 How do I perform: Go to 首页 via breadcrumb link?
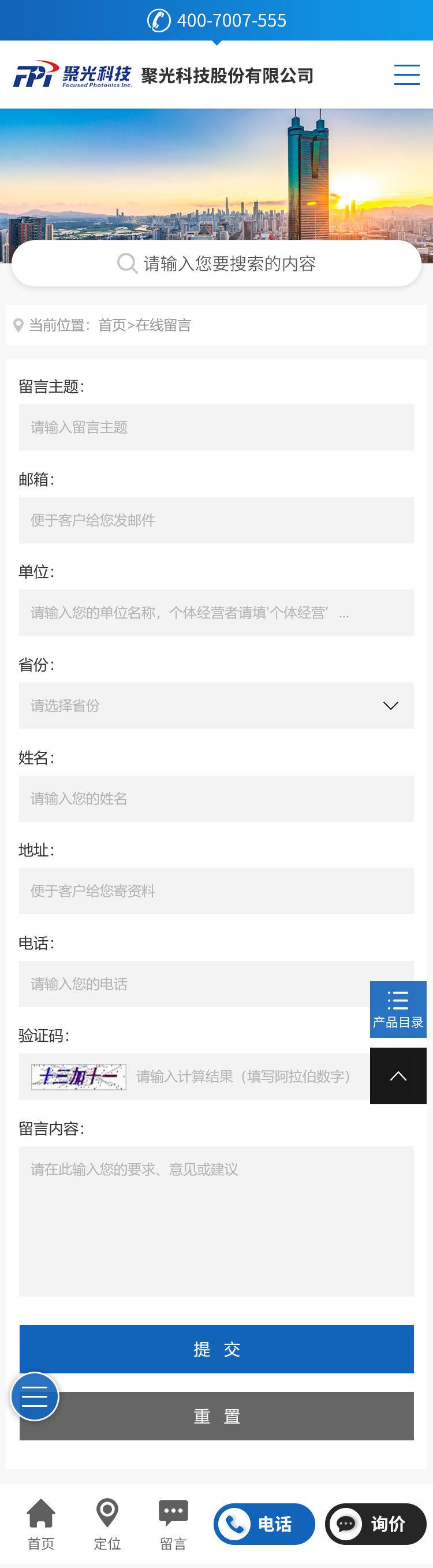[x=112, y=326]
